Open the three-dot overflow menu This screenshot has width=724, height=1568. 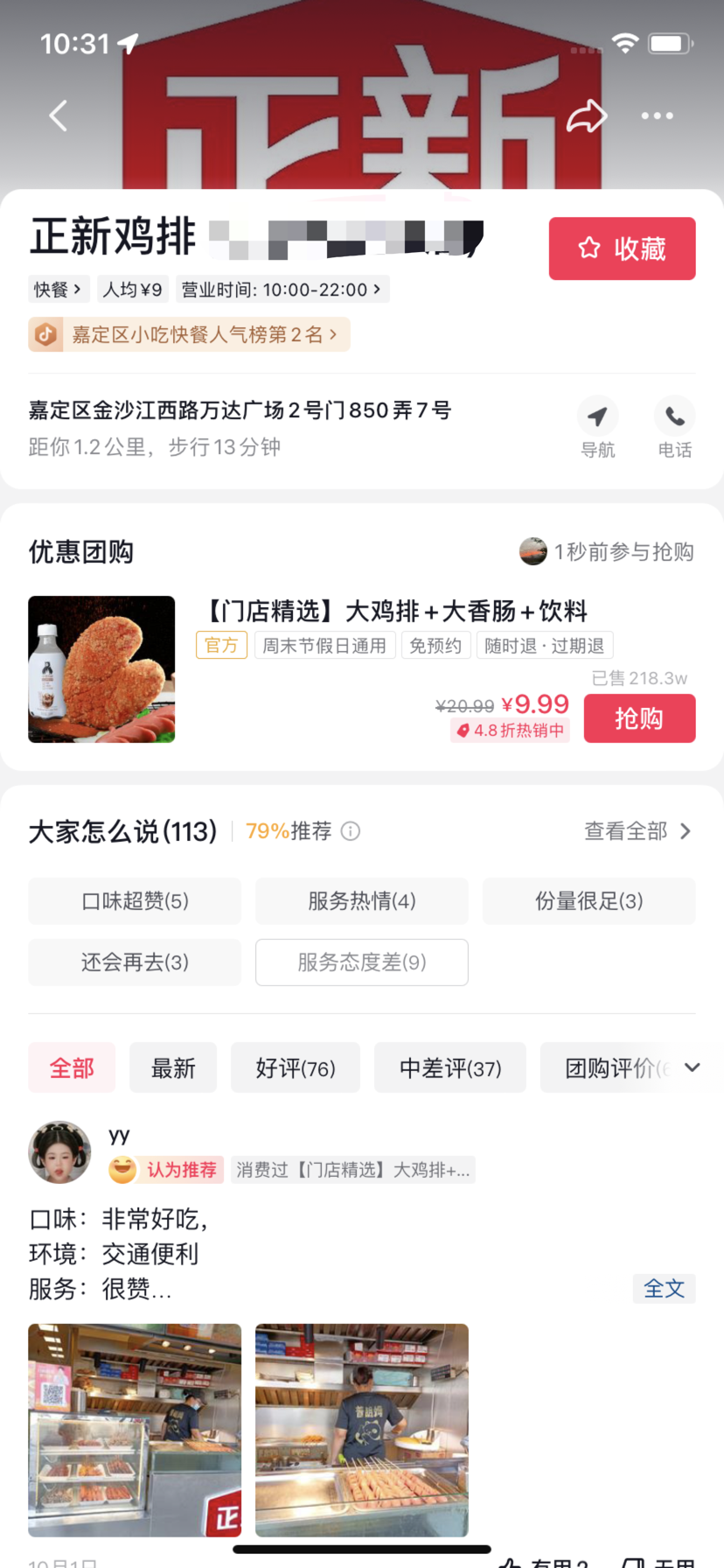point(657,115)
